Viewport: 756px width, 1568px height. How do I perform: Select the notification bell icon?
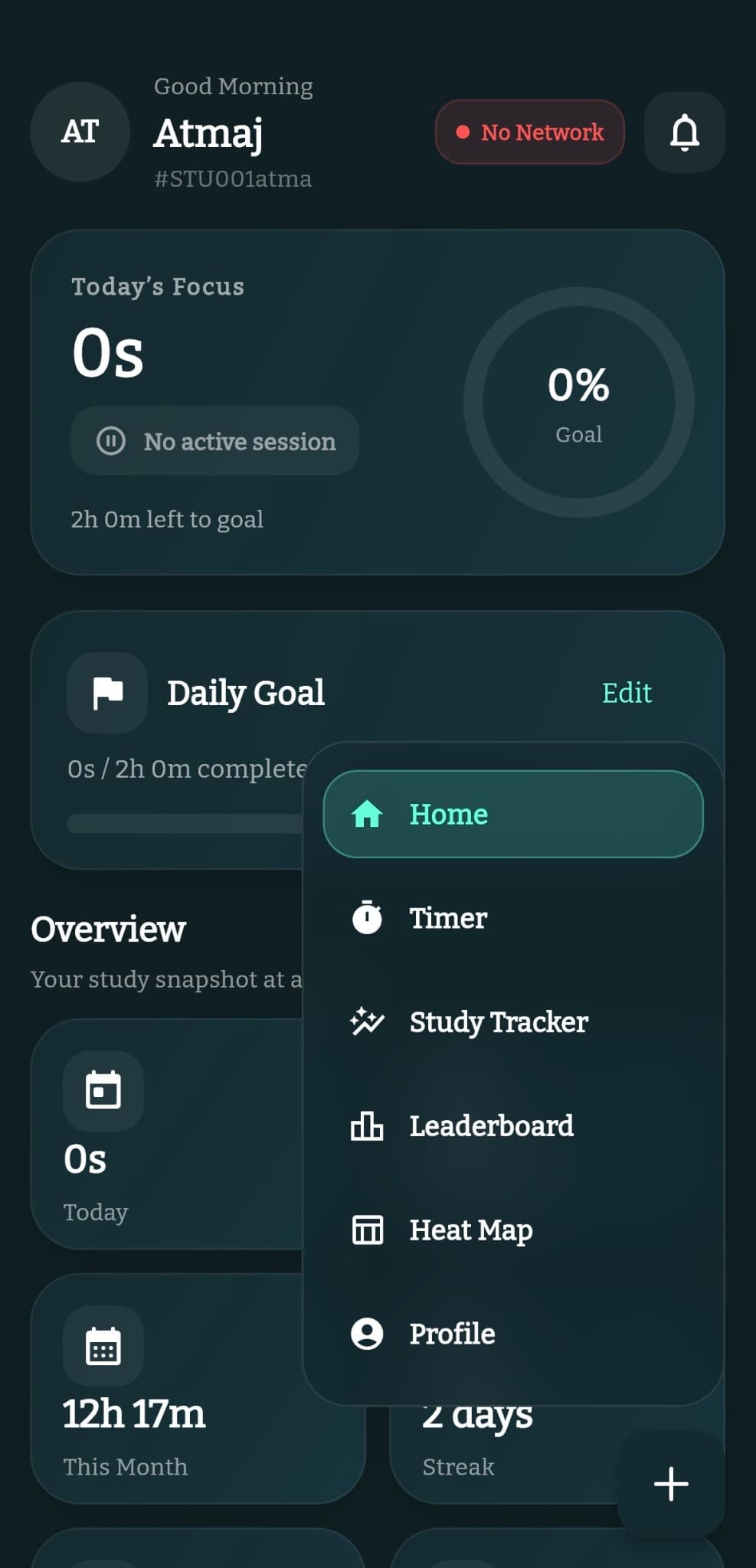tap(683, 132)
